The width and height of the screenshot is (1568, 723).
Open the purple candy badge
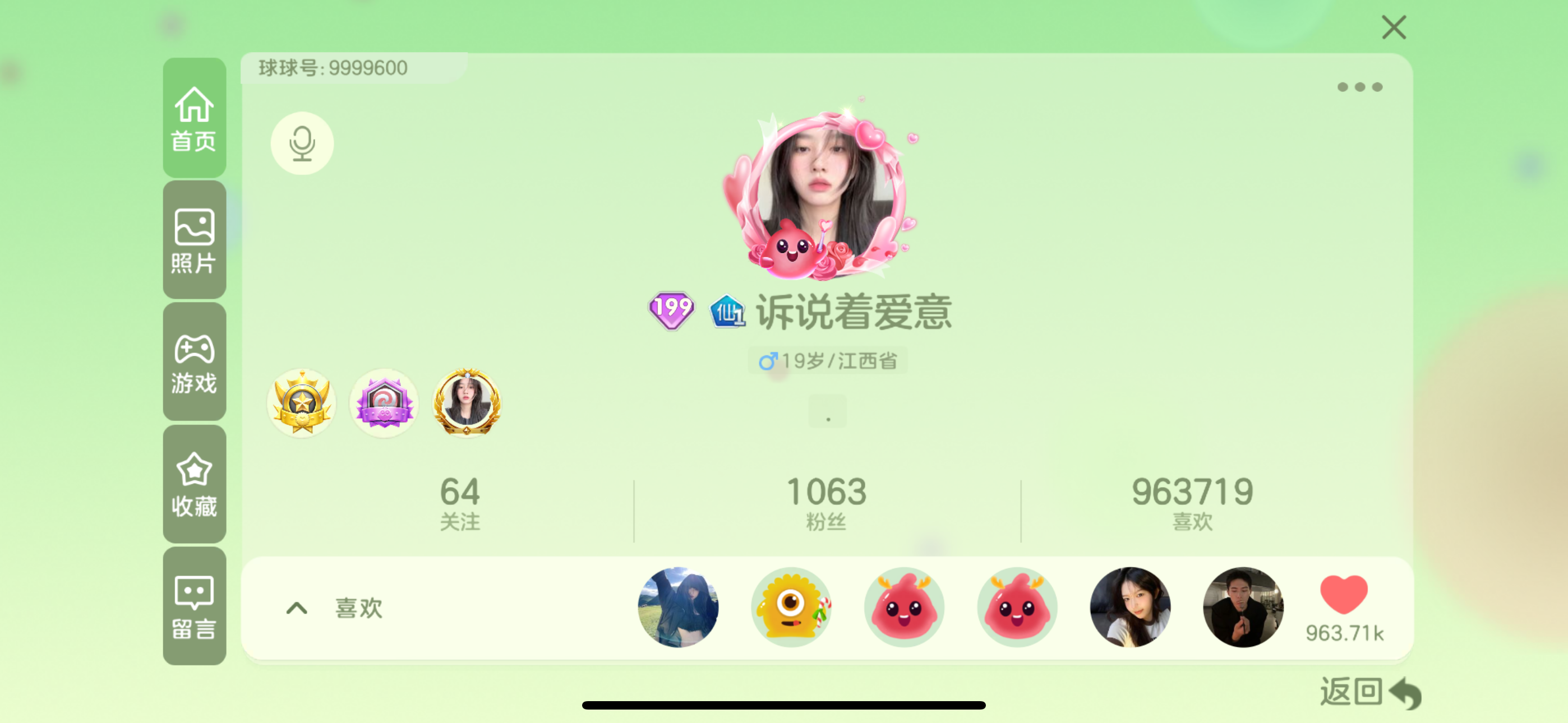(x=384, y=403)
